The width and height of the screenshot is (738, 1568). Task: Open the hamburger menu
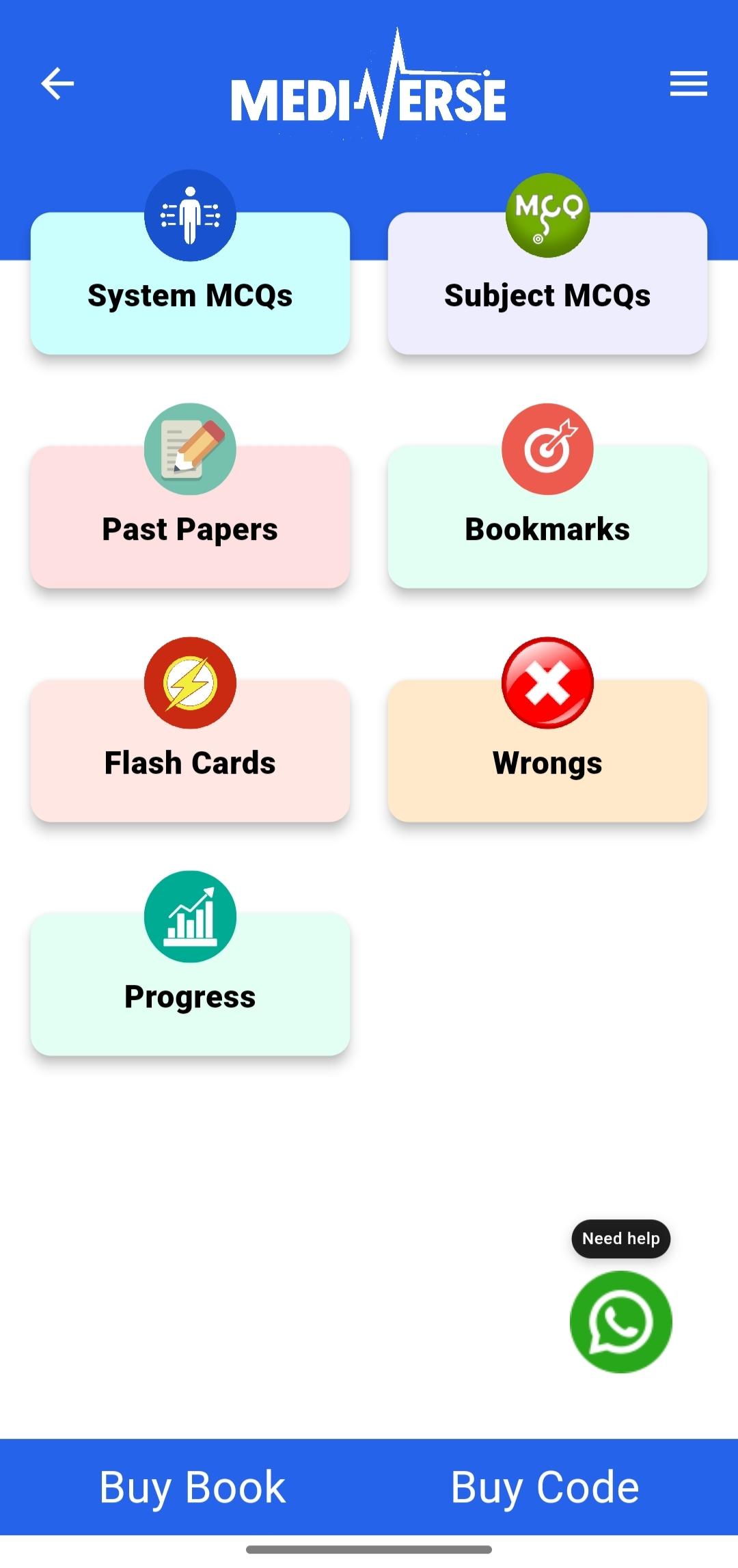coord(688,83)
